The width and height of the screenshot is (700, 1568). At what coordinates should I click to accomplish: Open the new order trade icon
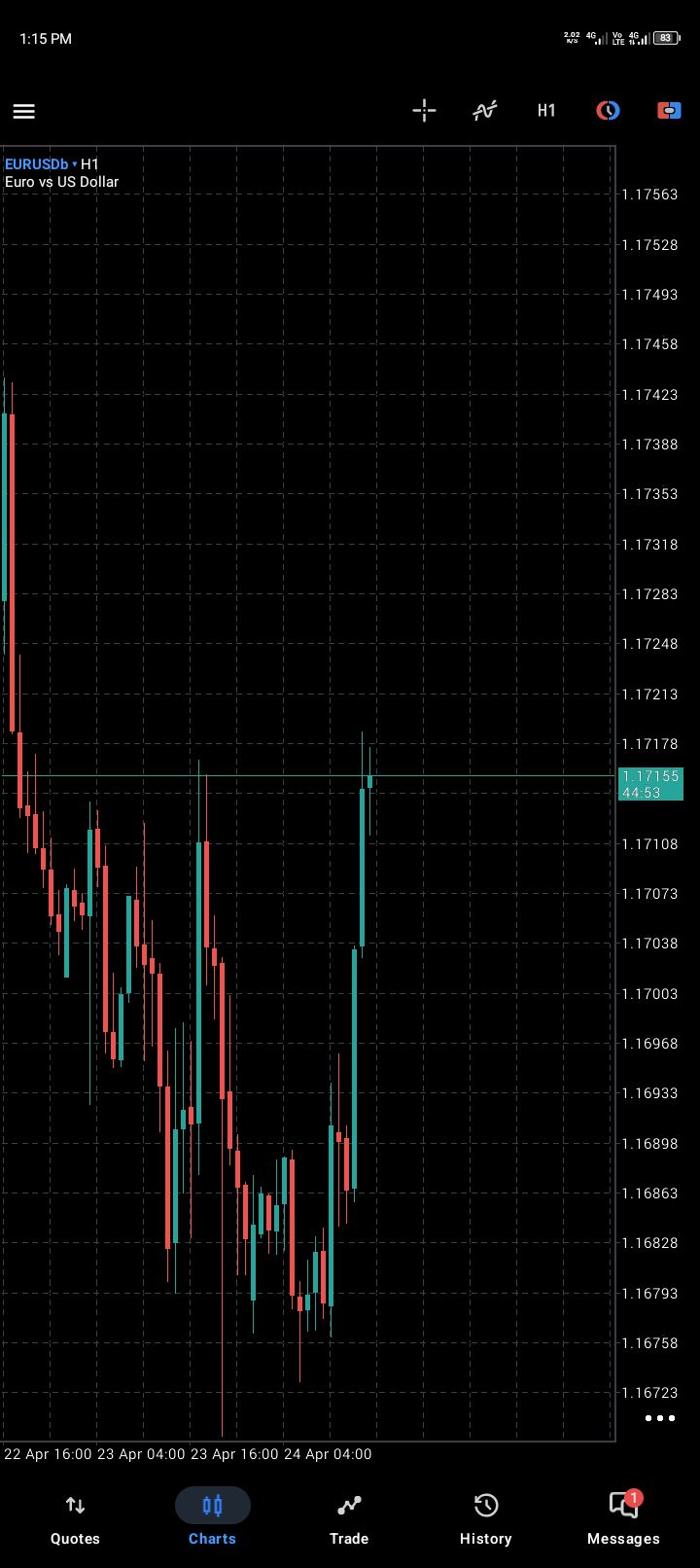(669, 111)
